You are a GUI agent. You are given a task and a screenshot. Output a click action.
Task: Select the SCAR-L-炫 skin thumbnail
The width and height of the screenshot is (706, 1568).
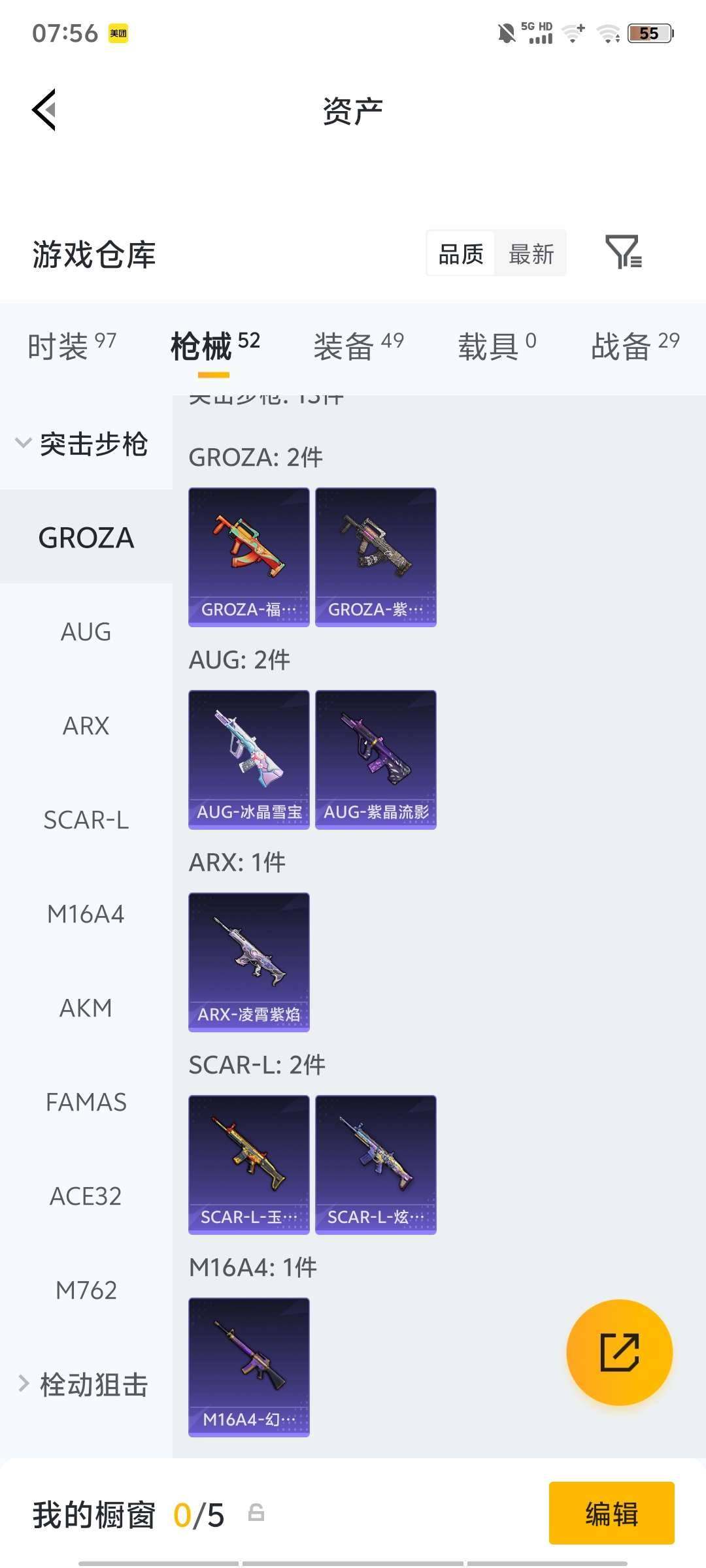click(375, 1166)
